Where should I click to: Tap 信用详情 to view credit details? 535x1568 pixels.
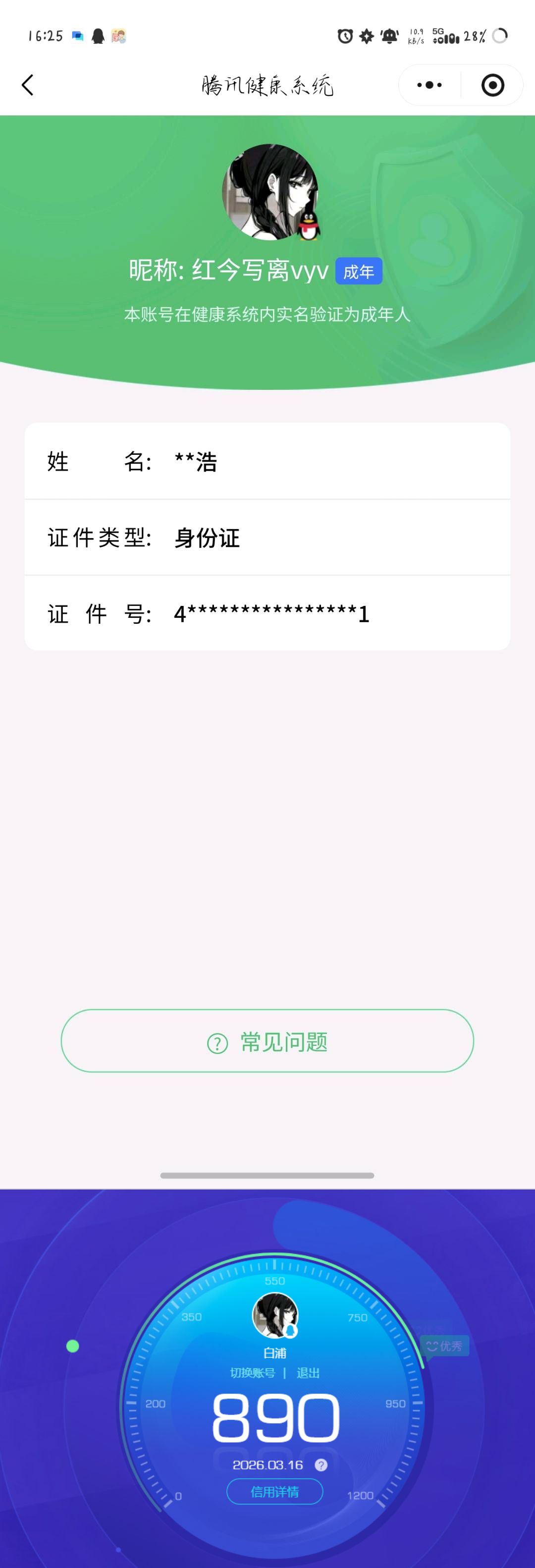click(x=275, y=1491)
